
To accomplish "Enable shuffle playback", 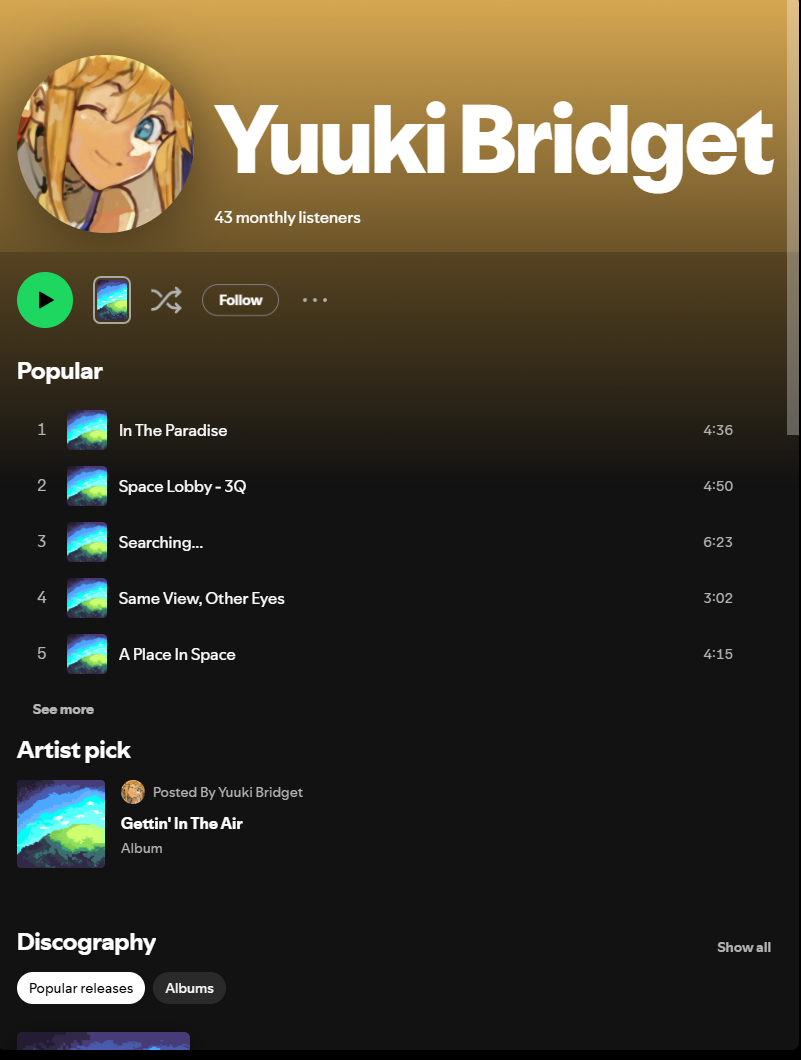I will tap(166, 300).
